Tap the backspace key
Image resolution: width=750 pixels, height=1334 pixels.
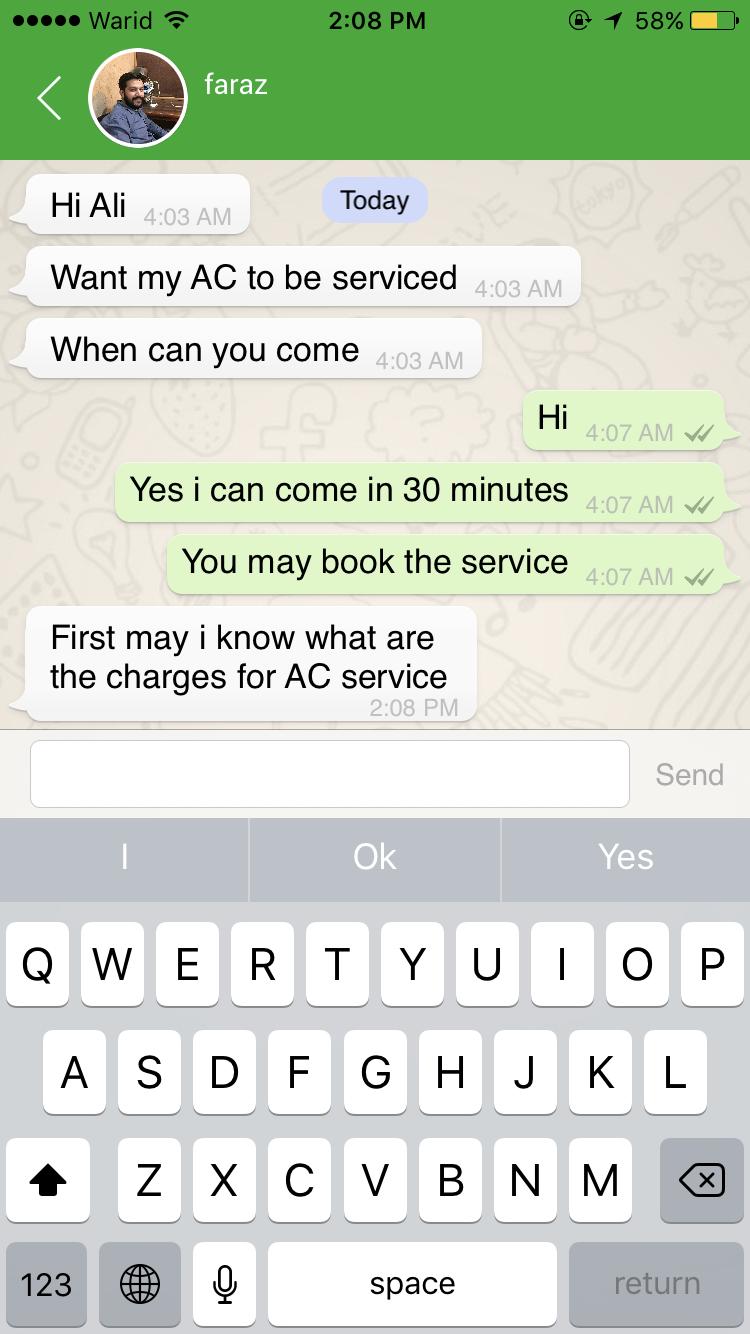[x=701, y=1180]
